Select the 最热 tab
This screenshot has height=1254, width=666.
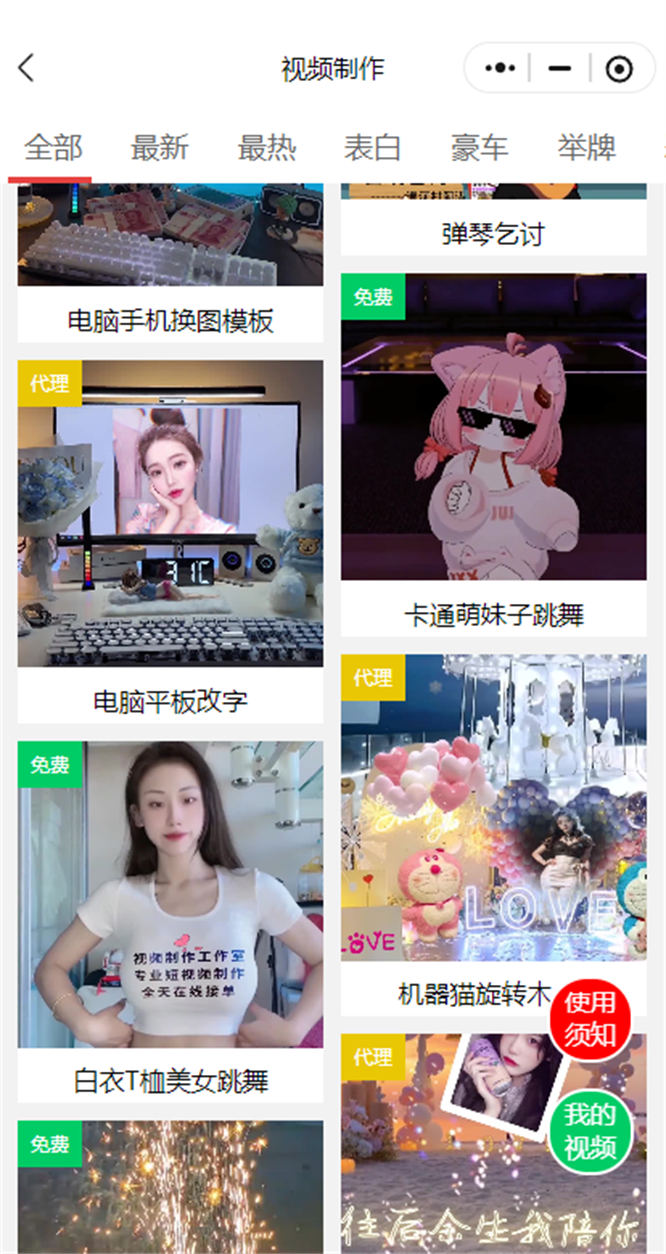[x=266, y=148]
